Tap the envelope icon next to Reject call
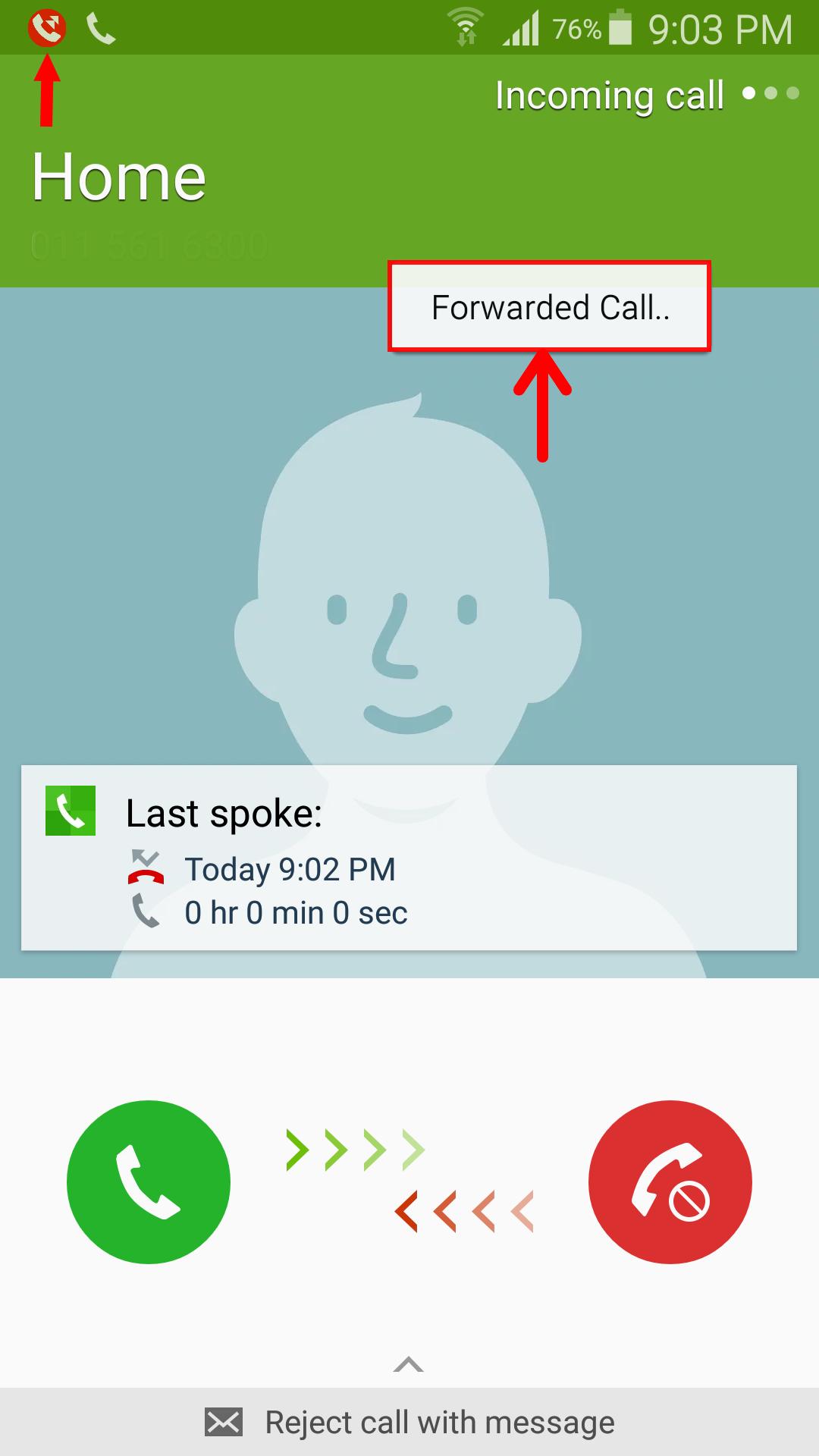The height and width of the screenshot is (1456, 819). coord(224,1420)
